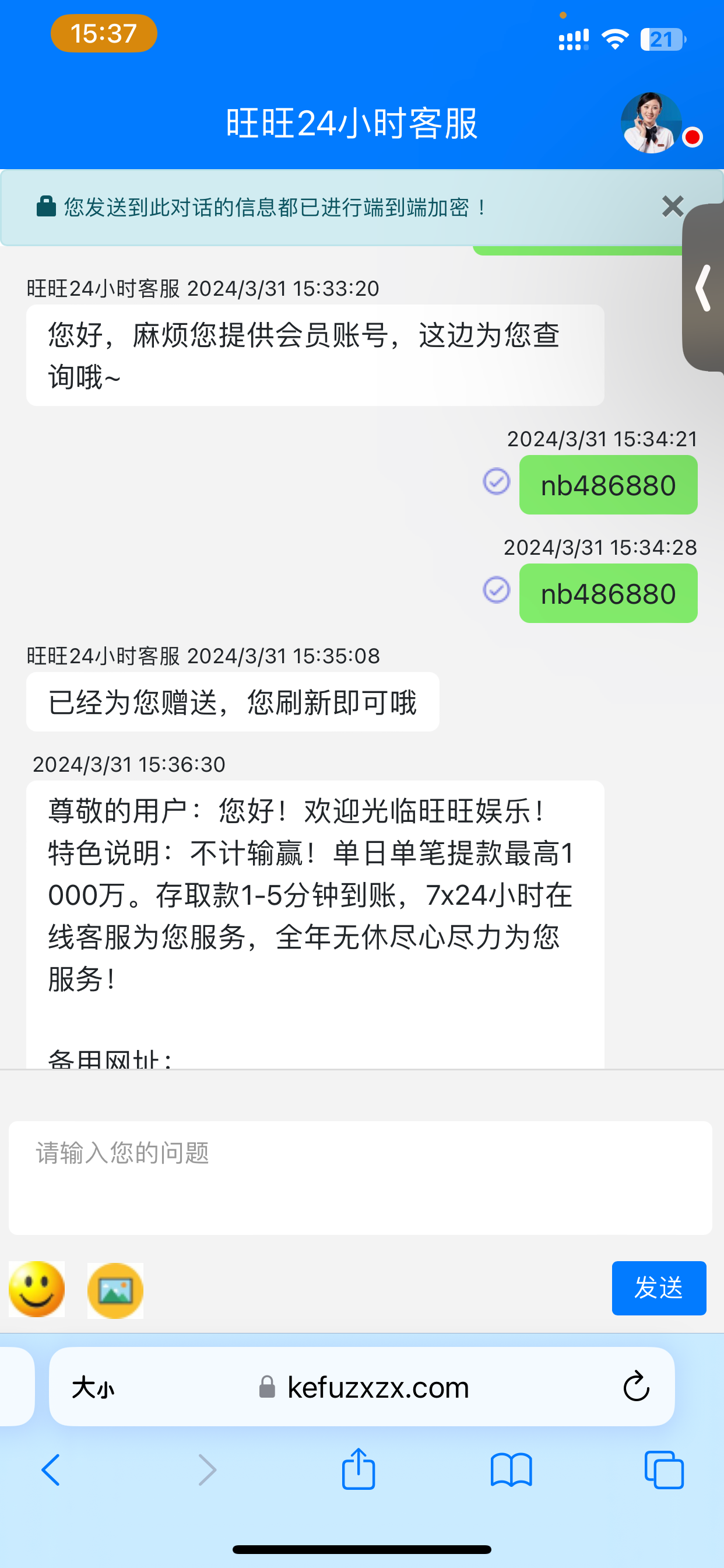Viewport: 724px width, 1568px height.
Task: Tap the kefuzxzx.com address bar
Action: click(377, 1388)
